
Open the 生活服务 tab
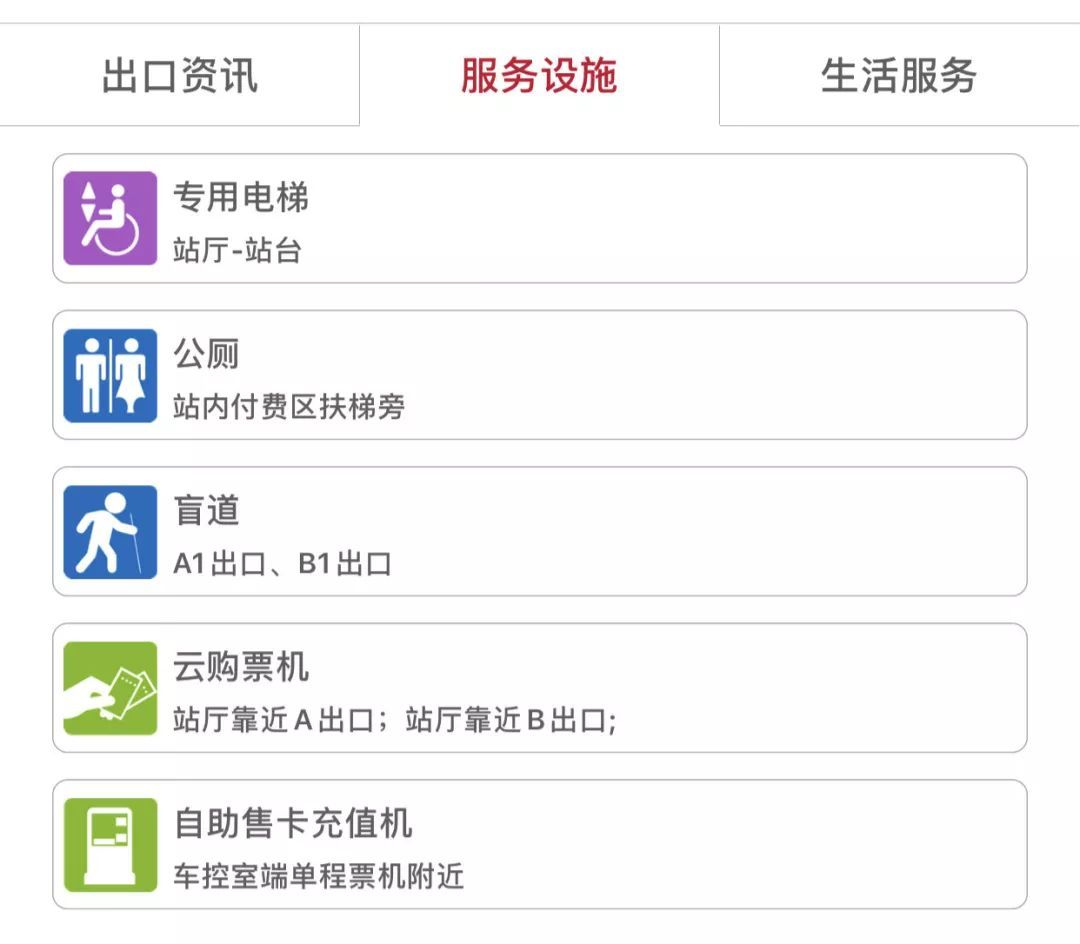click(x=898, y=76)
